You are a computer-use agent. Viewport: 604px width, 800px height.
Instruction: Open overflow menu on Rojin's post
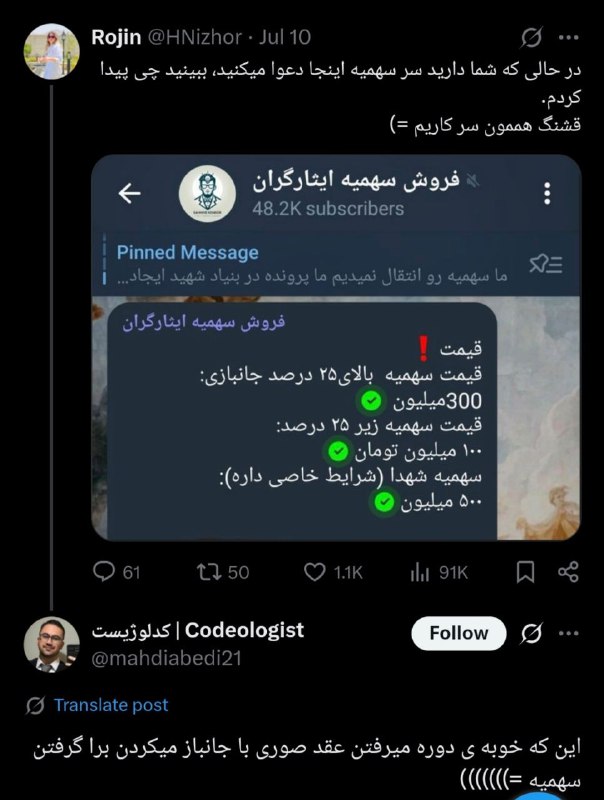click(567, 37)
